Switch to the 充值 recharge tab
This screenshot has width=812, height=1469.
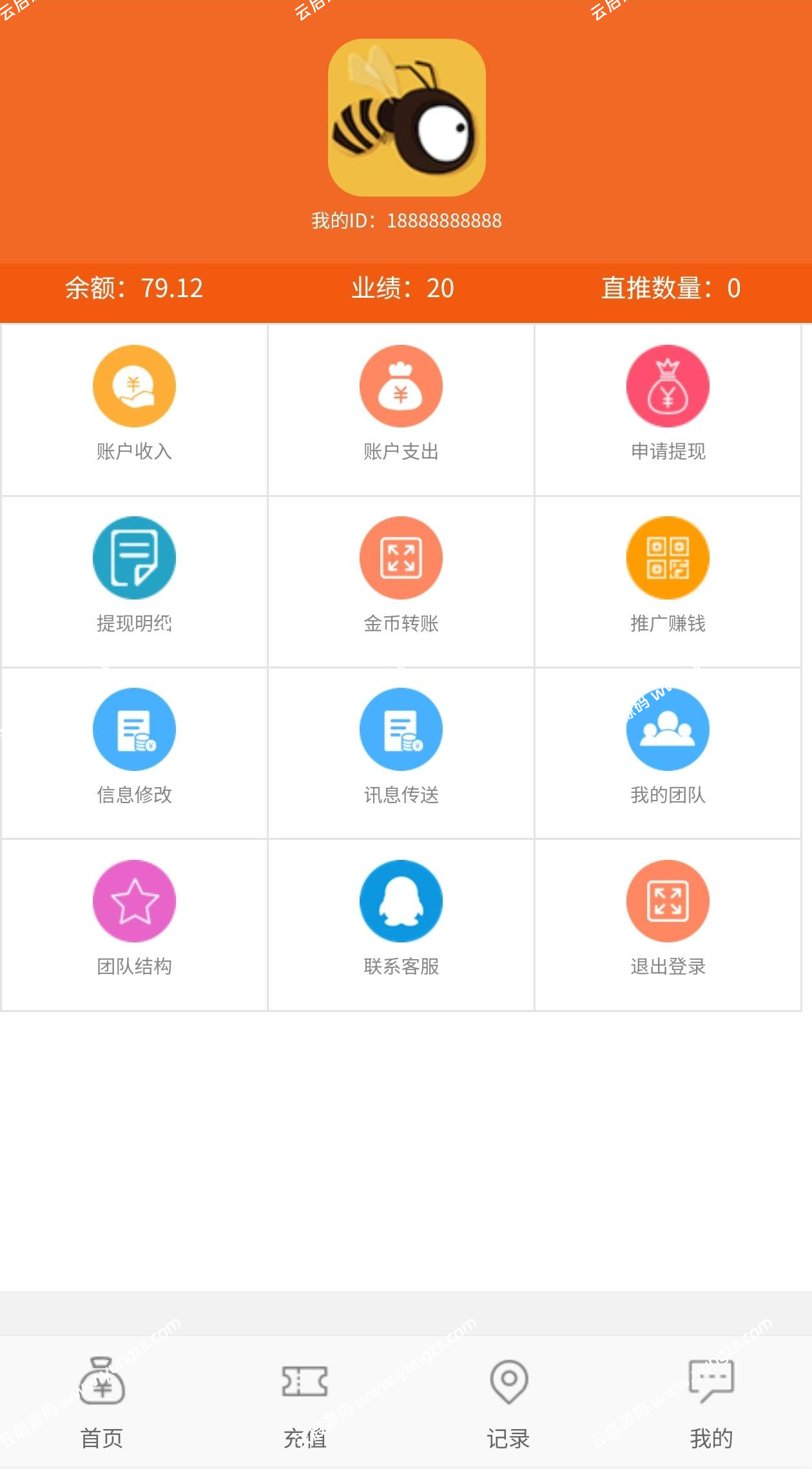[304, 1396]
